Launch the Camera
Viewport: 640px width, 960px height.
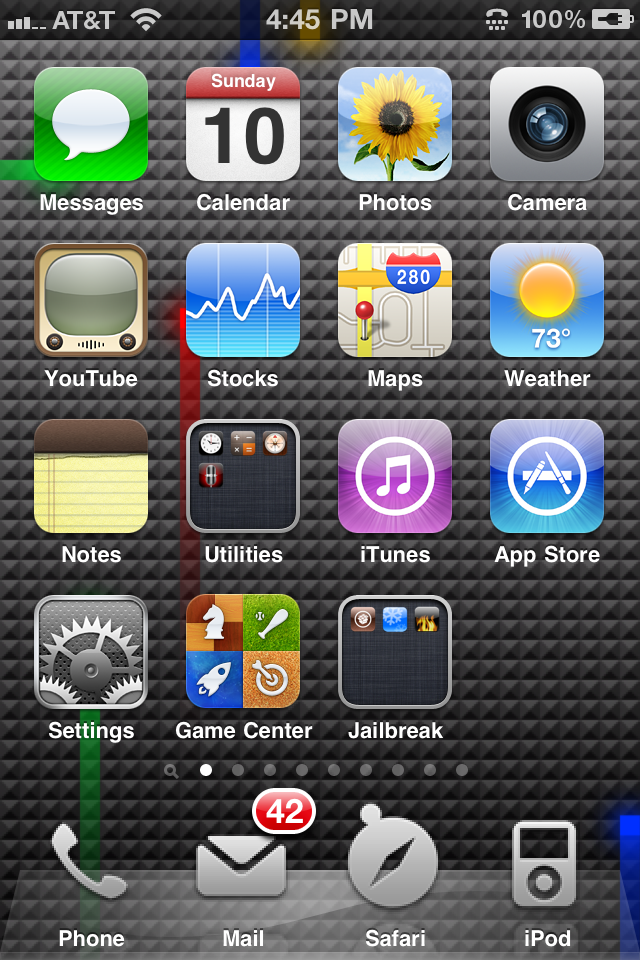547,125
